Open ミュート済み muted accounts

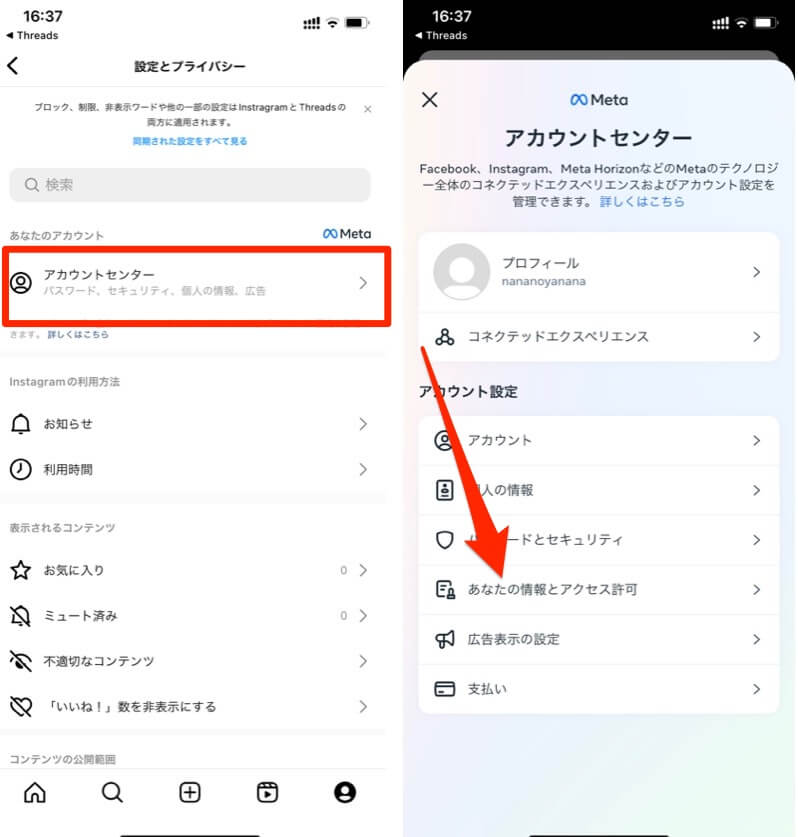click(x=190, y=616)
